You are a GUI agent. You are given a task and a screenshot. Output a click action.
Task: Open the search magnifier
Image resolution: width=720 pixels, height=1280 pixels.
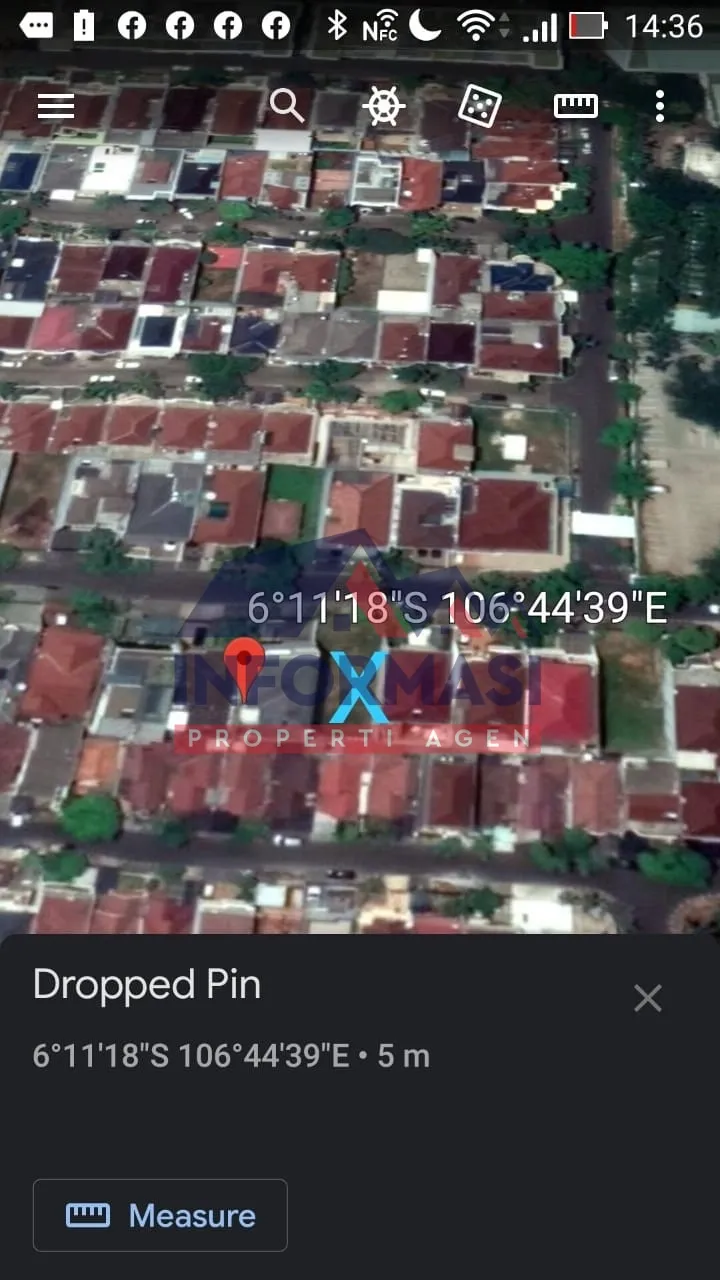[x=287, y=105]
